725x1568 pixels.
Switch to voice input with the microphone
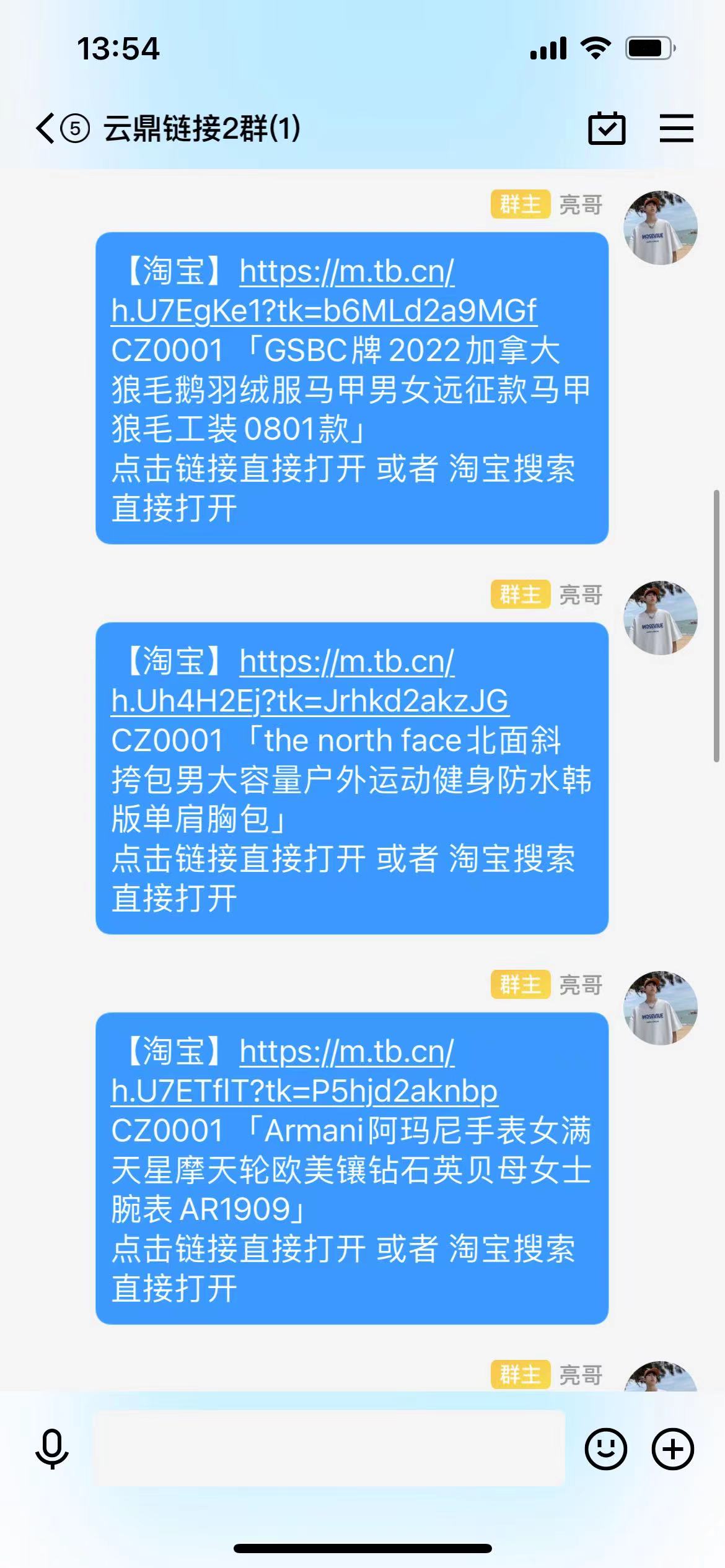pos(52,1449)
